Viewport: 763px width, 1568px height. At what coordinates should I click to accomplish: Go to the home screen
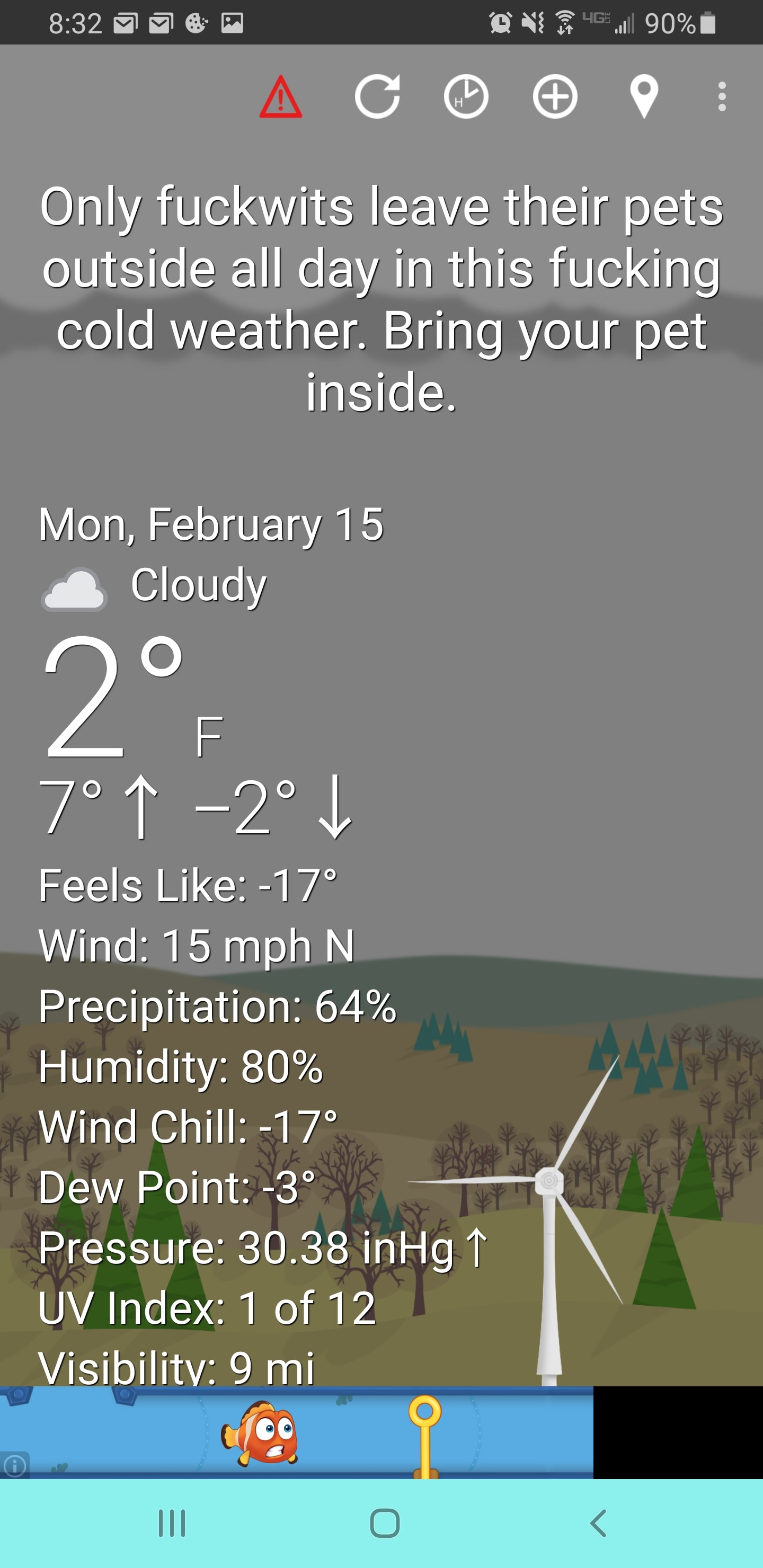point(384,1524)
